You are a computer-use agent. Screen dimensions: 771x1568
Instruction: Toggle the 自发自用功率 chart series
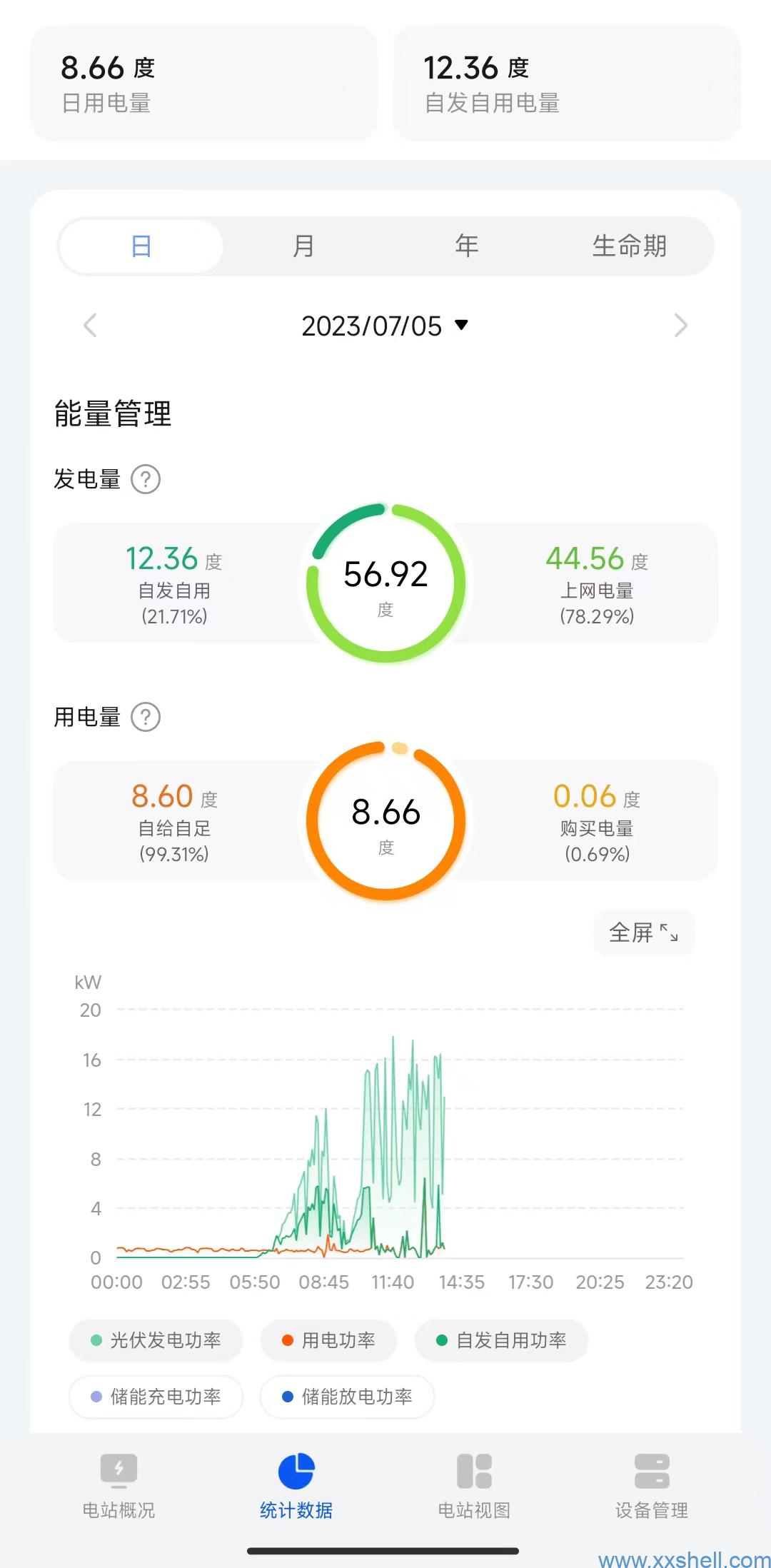click(x=501, y=1340)
